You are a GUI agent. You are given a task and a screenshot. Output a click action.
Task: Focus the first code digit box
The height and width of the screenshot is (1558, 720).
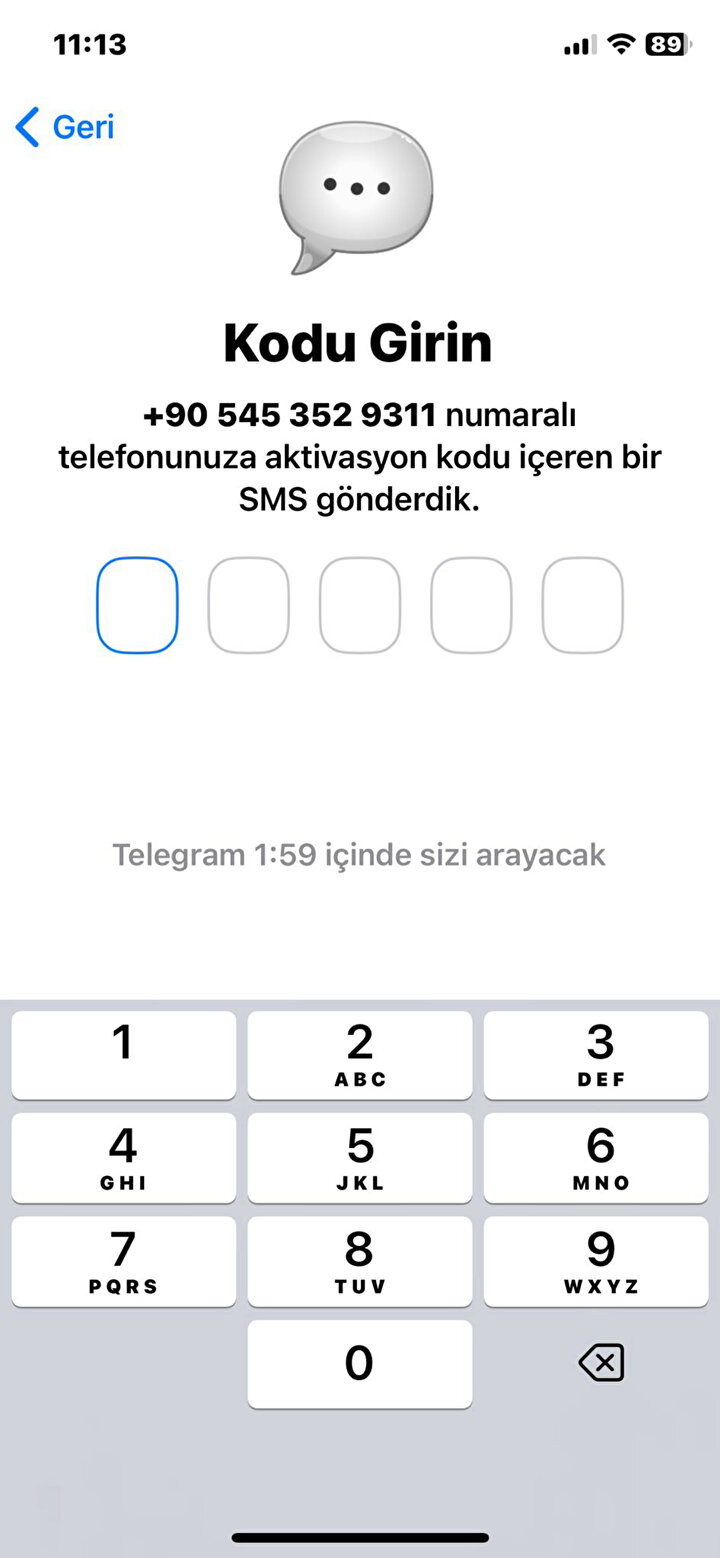tap(137, 605)
